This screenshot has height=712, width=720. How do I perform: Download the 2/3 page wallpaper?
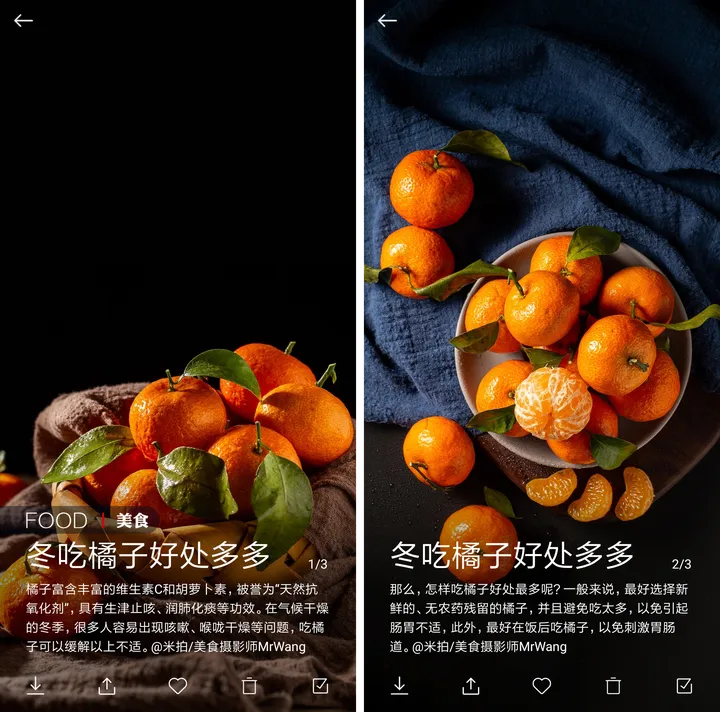pos(399,686)
